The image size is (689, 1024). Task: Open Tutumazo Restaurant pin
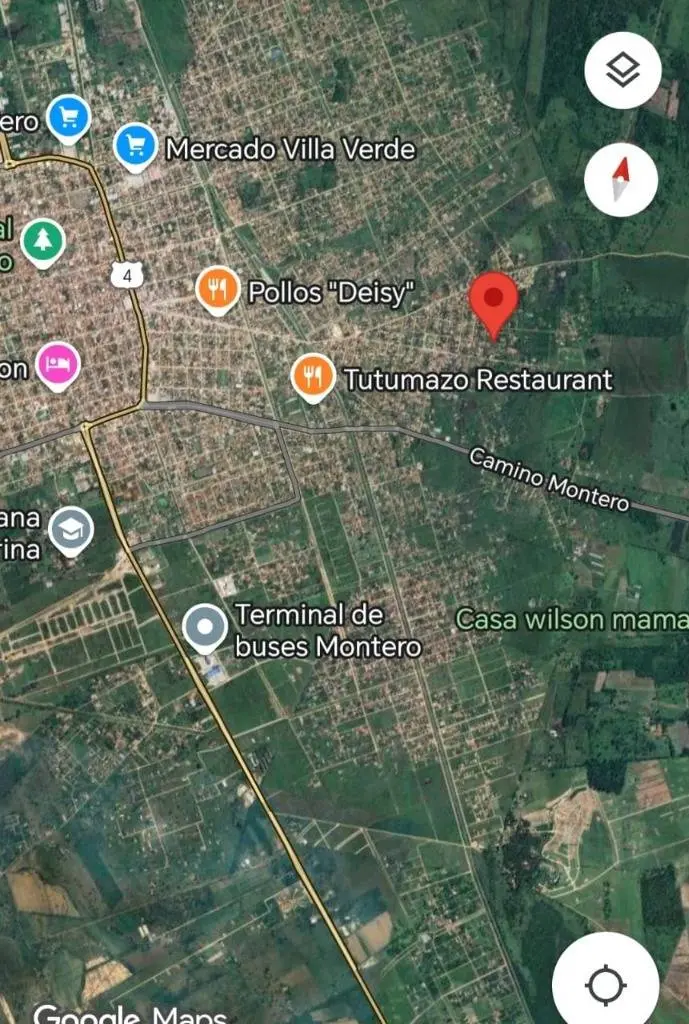tap(313, 377)
